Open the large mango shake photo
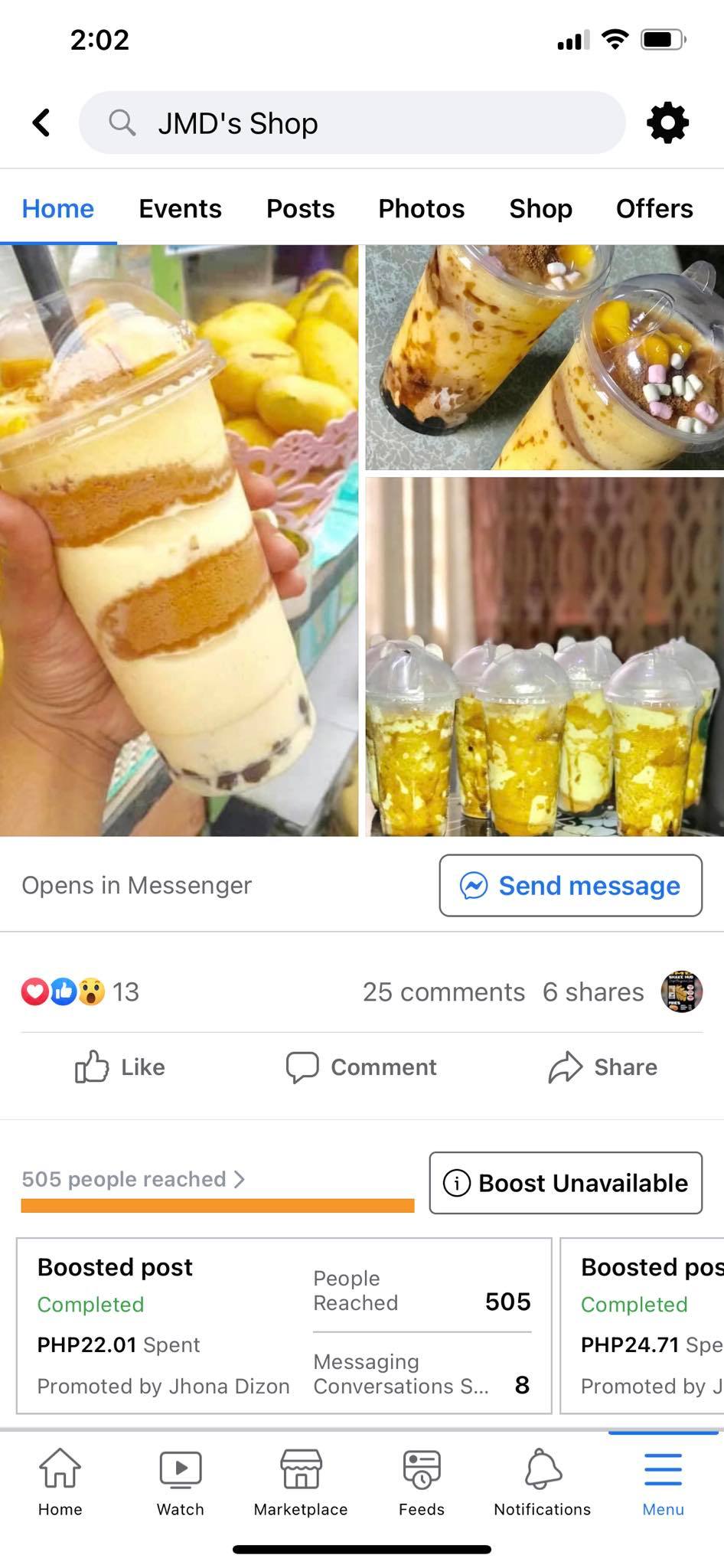The image size is (724, 1568). (x=178, y=540)
